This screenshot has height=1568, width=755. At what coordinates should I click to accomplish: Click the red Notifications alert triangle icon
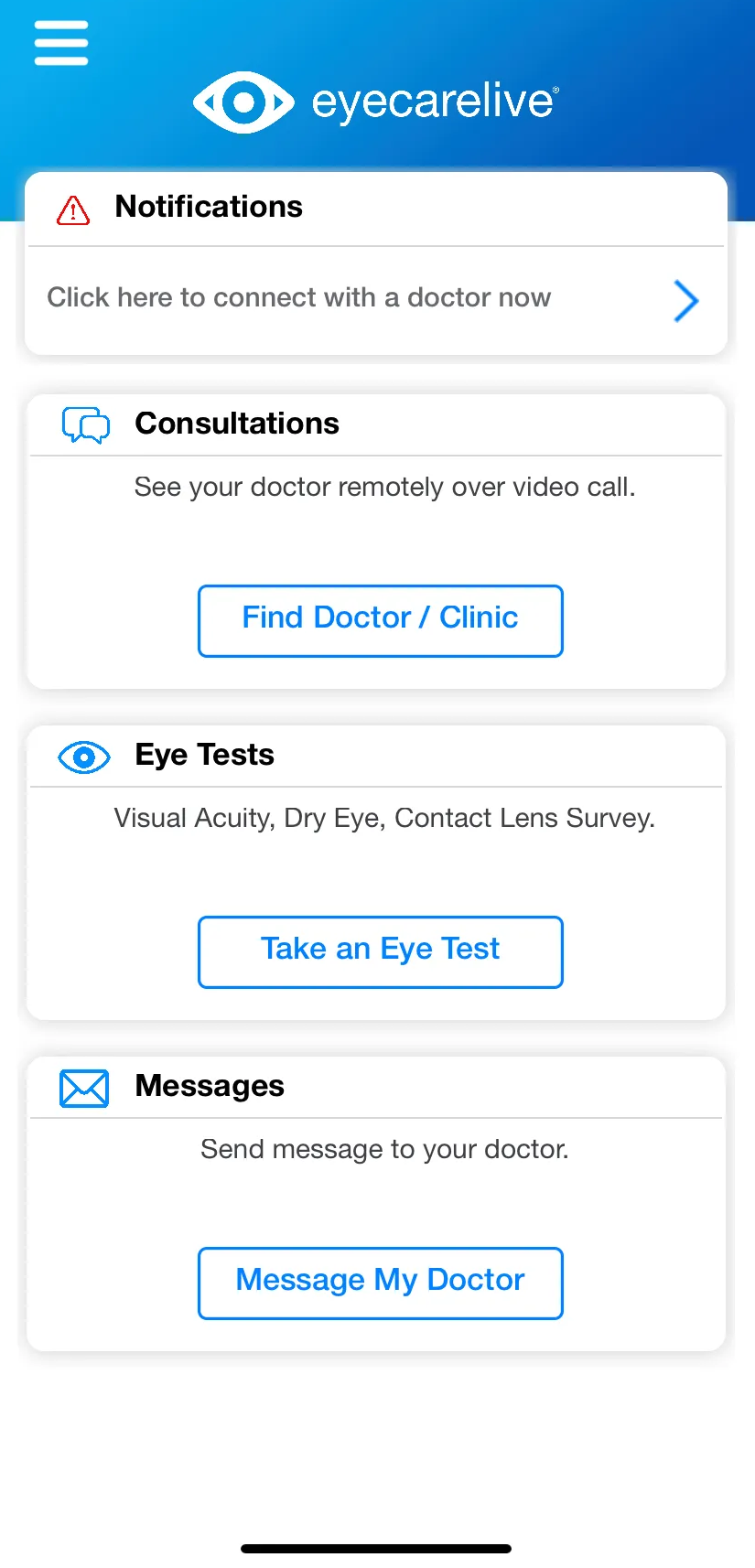(x=71, y=209)
